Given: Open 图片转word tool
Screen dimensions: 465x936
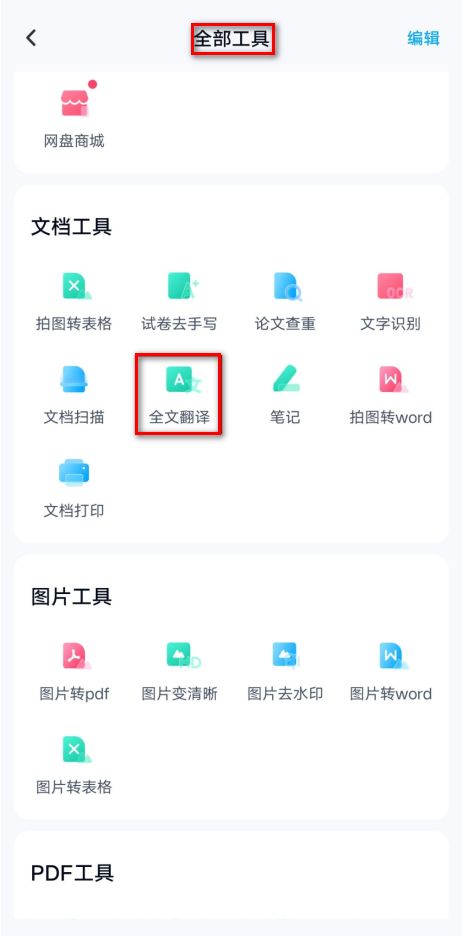Looking at the screenshot, I should coord(390,672).
